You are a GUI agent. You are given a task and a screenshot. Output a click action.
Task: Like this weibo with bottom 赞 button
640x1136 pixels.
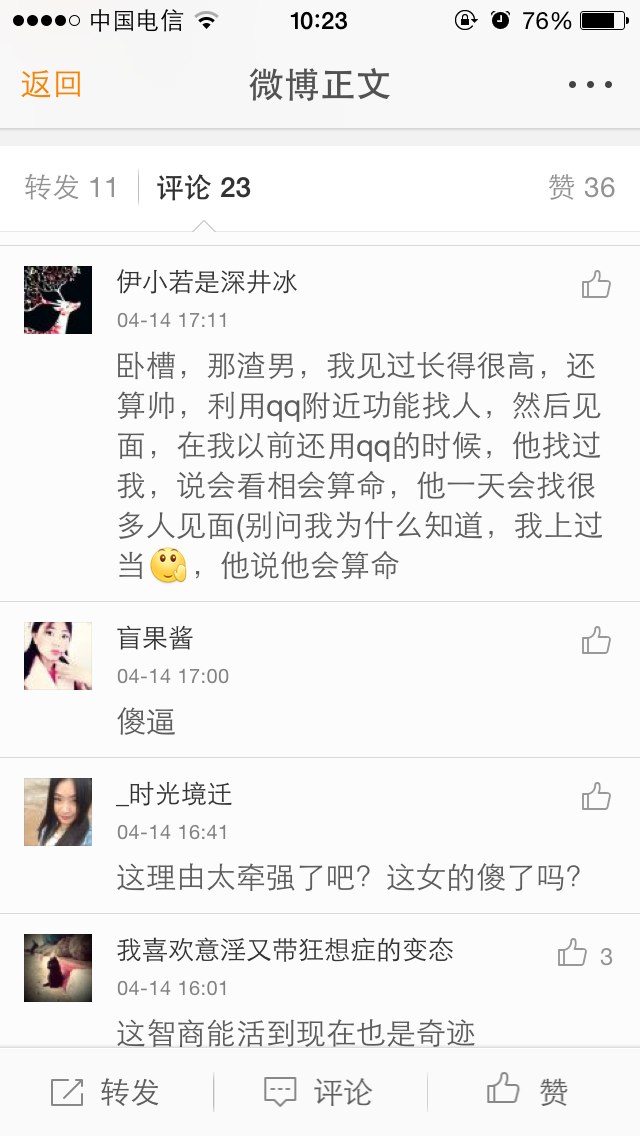click(527, 1090)
